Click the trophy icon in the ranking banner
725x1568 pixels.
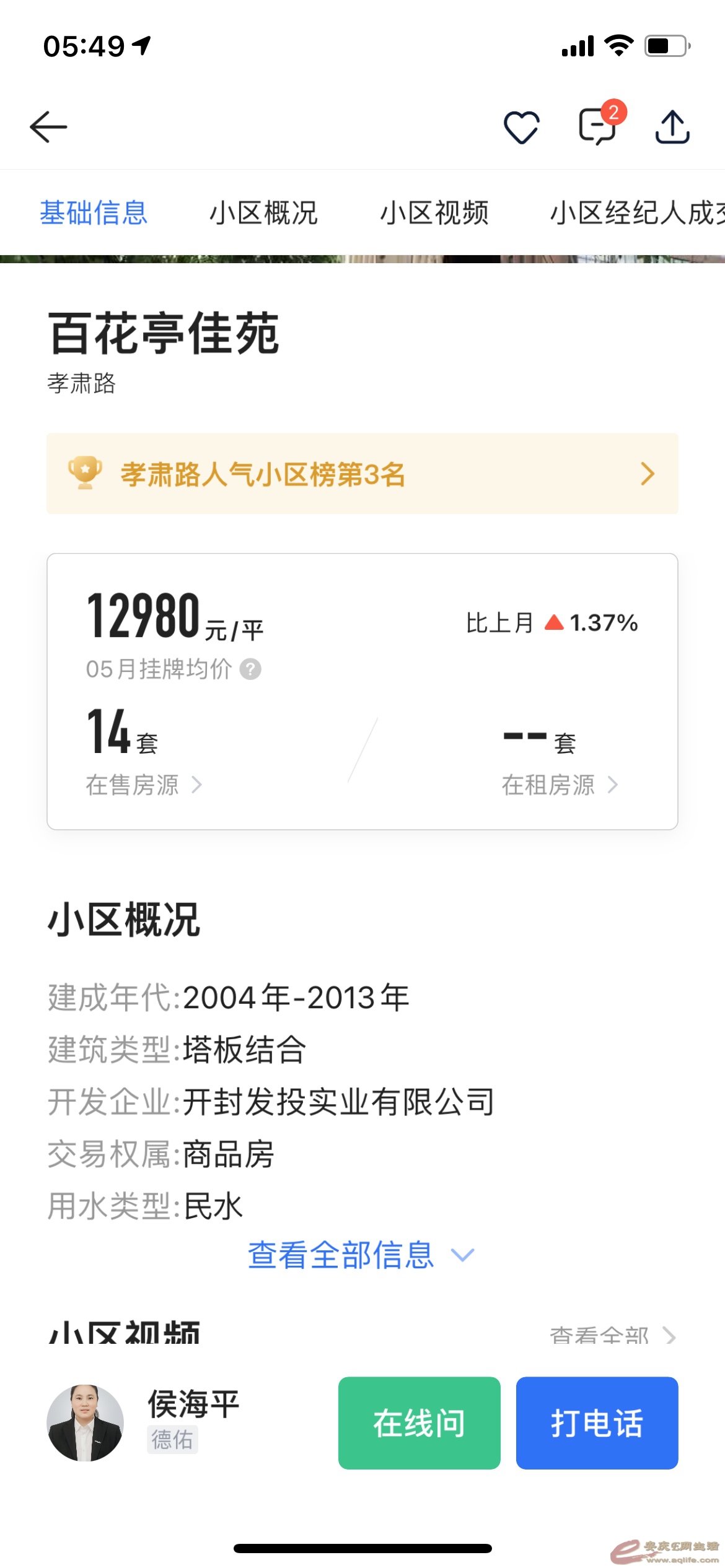[x=86, y=473]
